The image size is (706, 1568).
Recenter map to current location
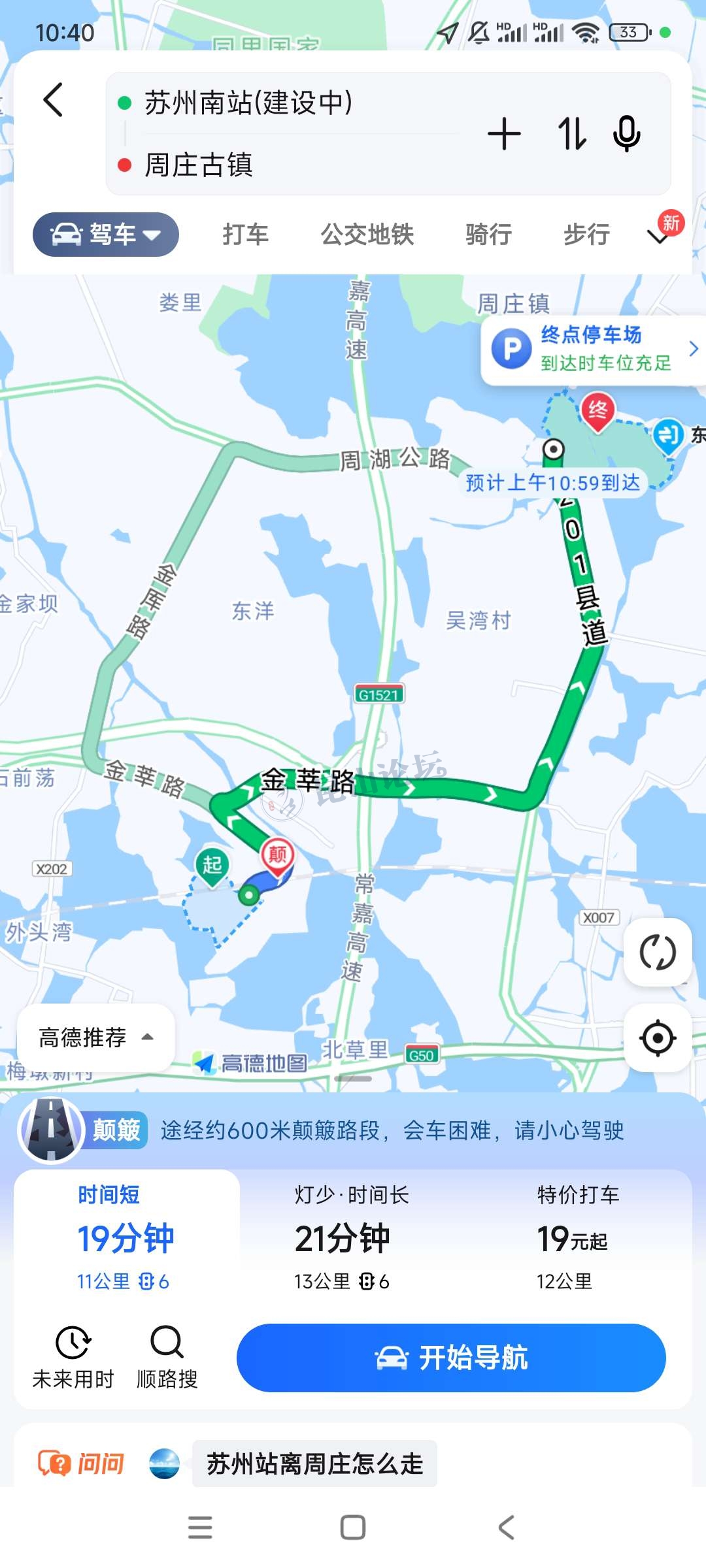[x=657, y=1037]
